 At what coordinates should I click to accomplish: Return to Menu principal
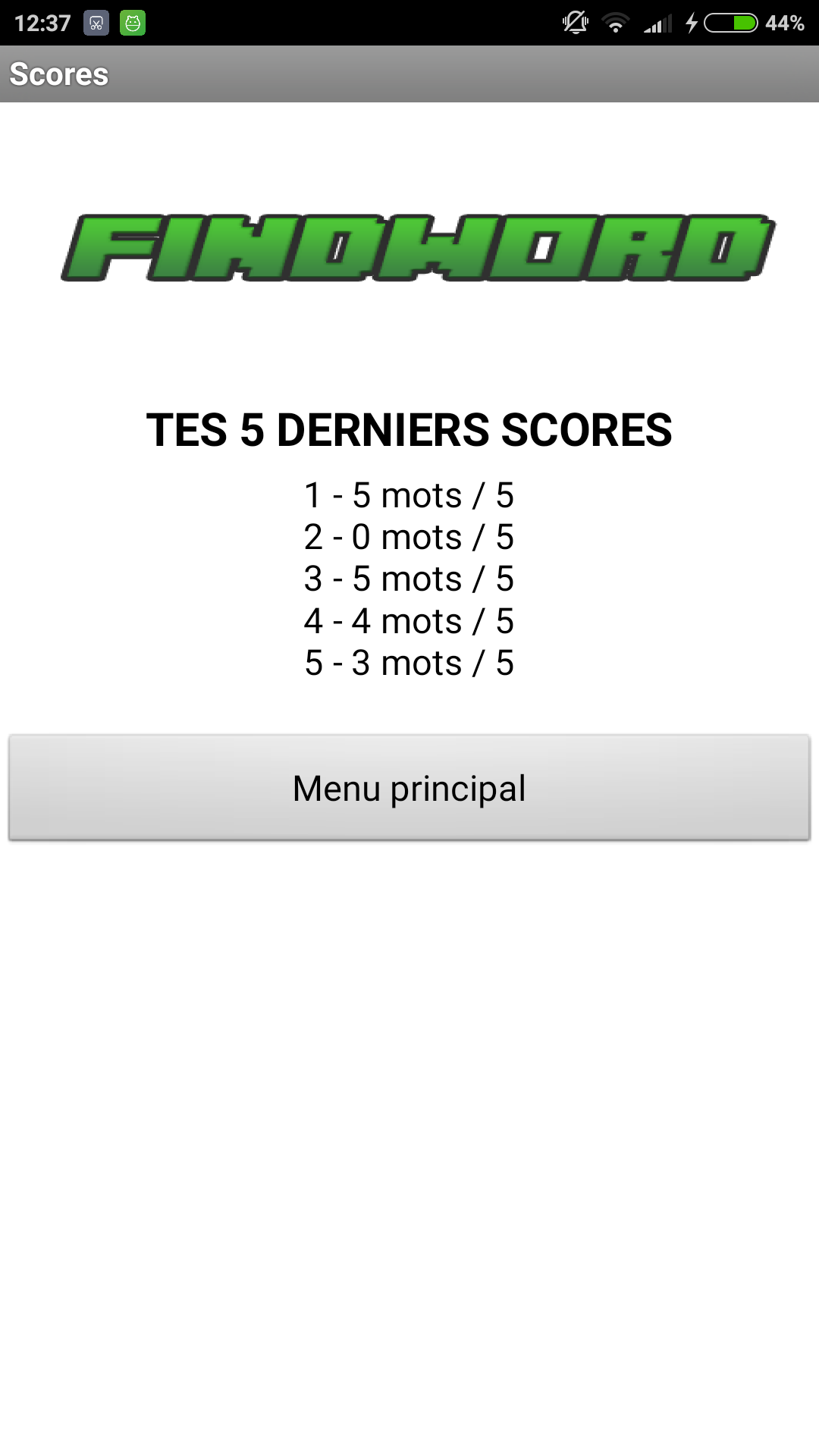click(409, 787)
